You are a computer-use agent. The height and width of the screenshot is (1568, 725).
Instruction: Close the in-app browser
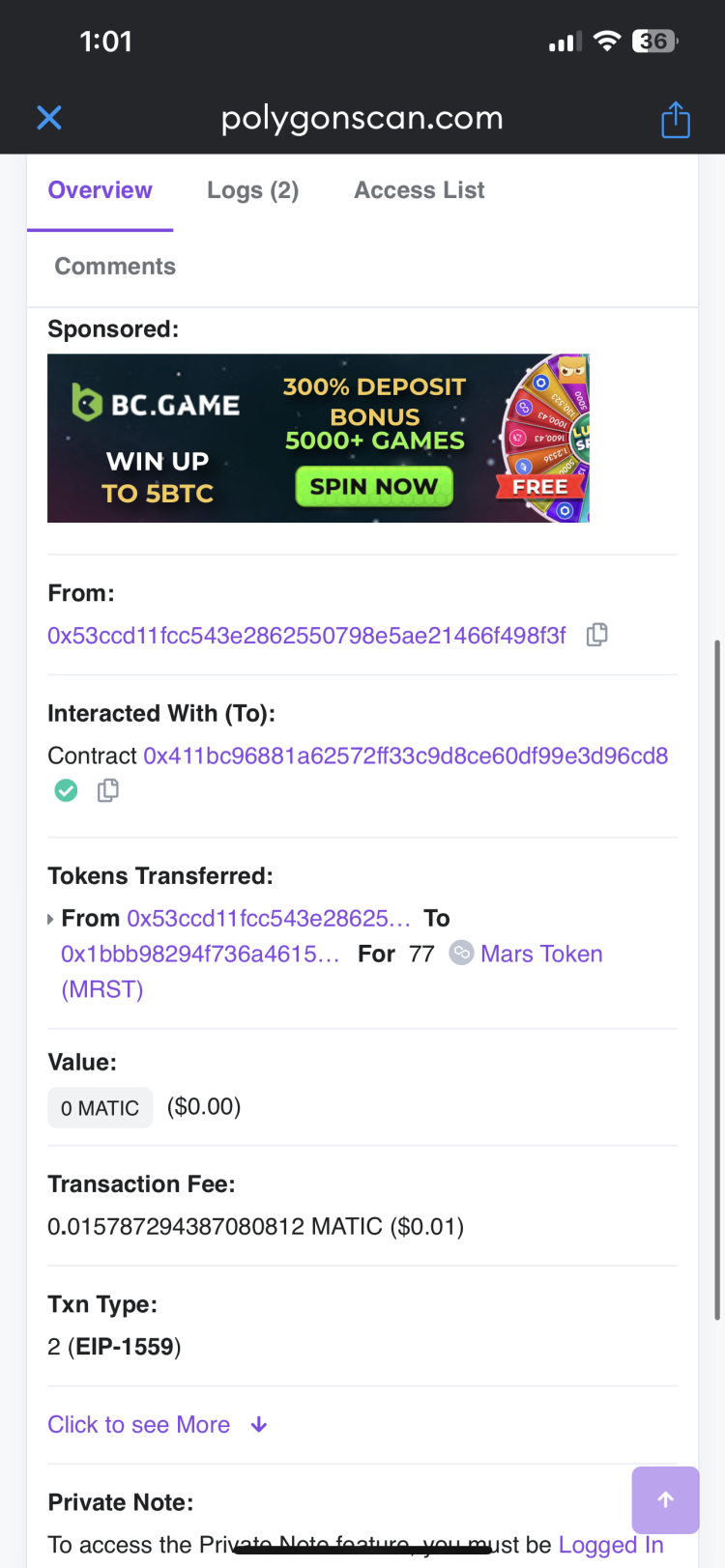(49, 118)
